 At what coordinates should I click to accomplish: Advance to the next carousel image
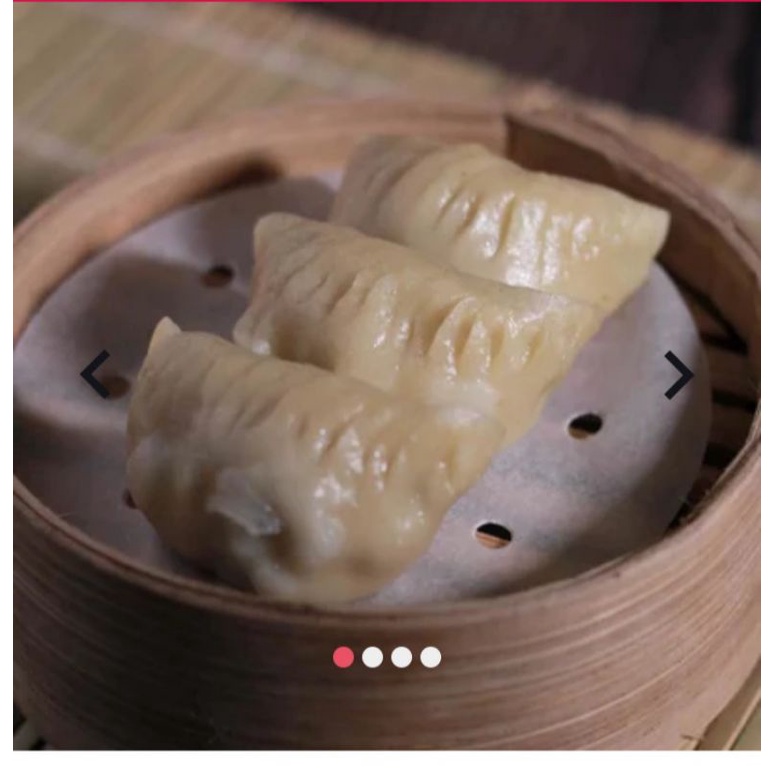[679, 375]
